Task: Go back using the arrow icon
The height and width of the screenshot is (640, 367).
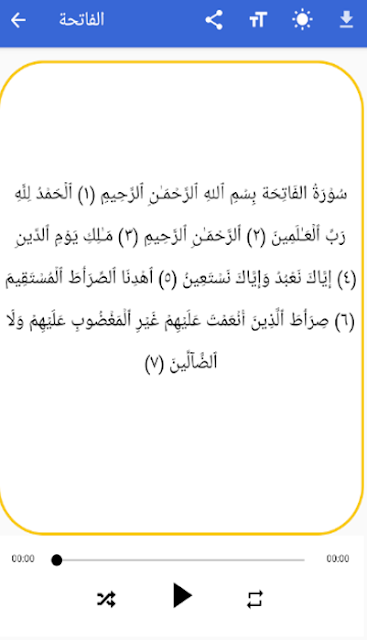Action: pos(18,20)
